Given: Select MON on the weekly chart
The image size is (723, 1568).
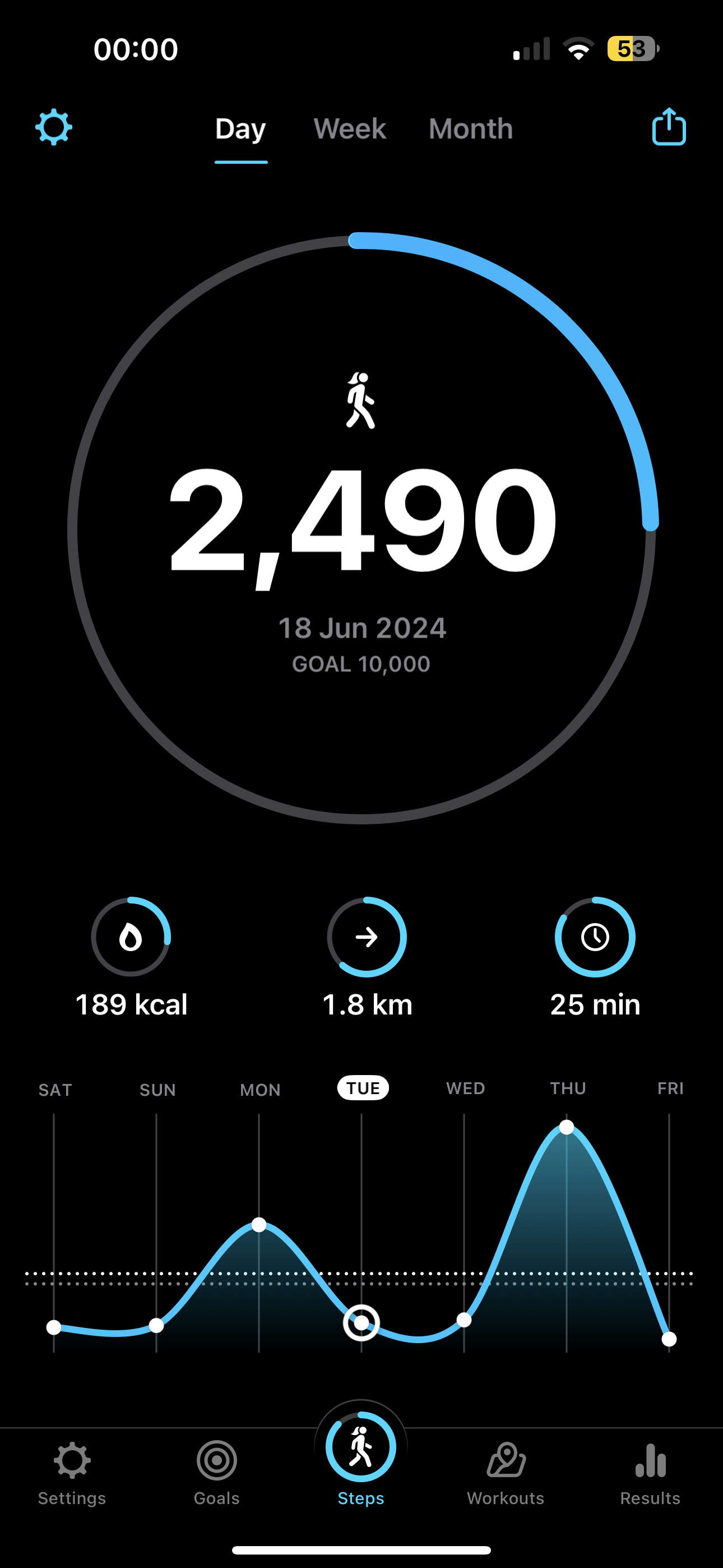Looking at the screenshot, I should click(260, 1090).
